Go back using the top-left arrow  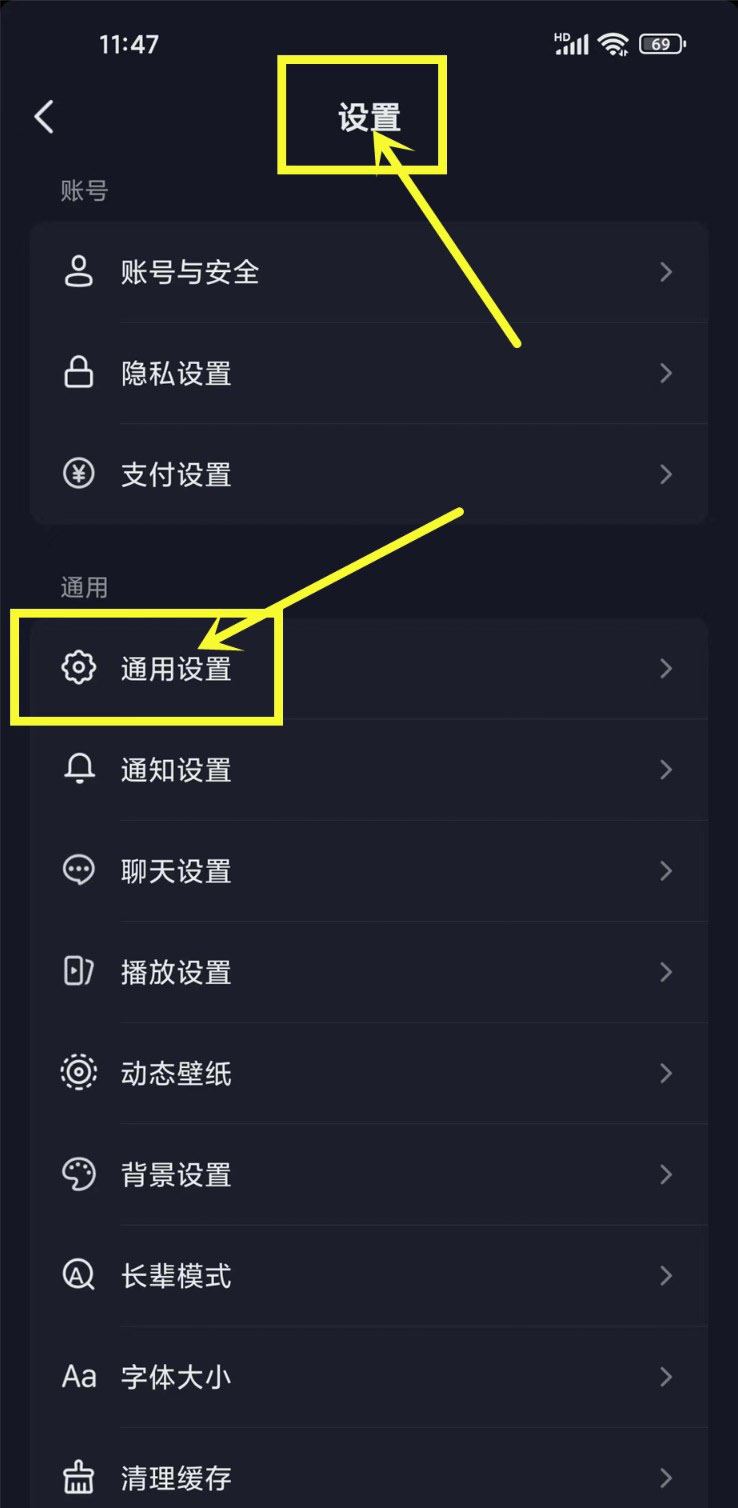tap(44, 117)
